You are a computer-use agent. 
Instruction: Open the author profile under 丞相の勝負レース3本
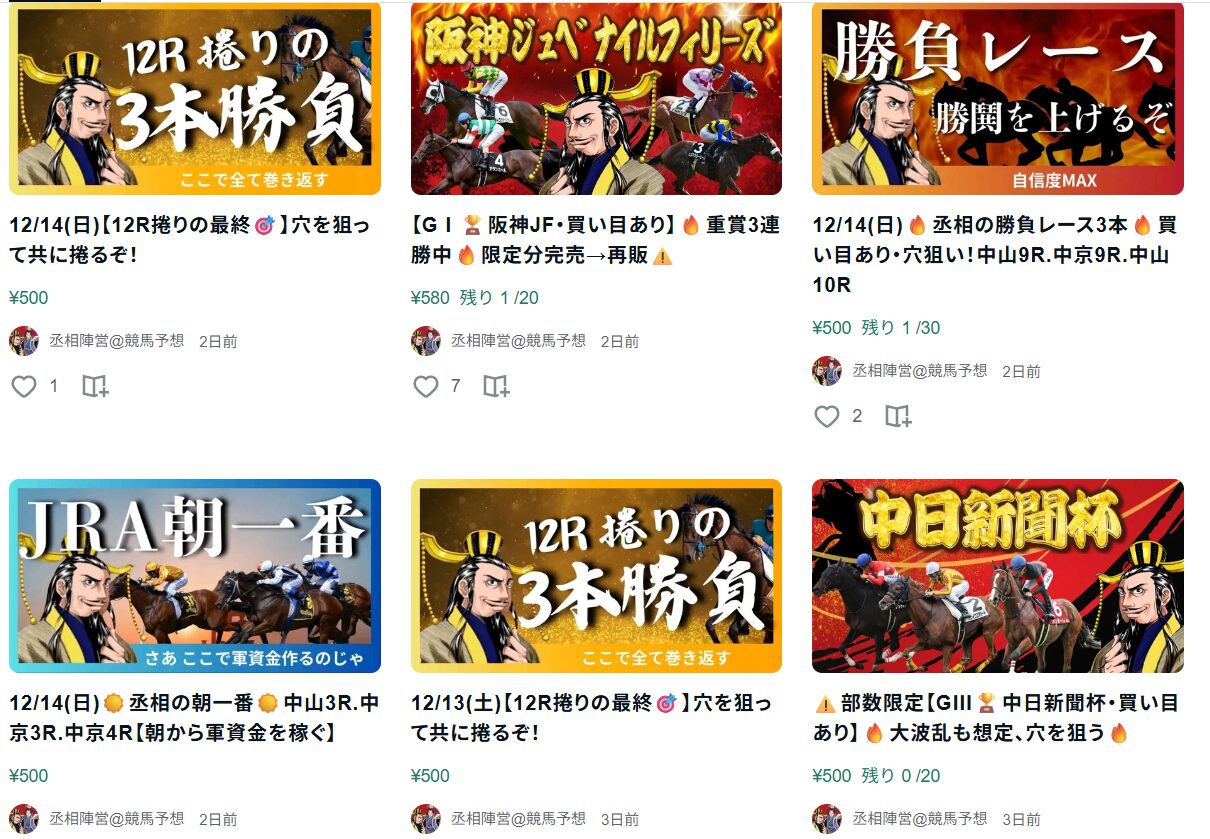point(919,371)
